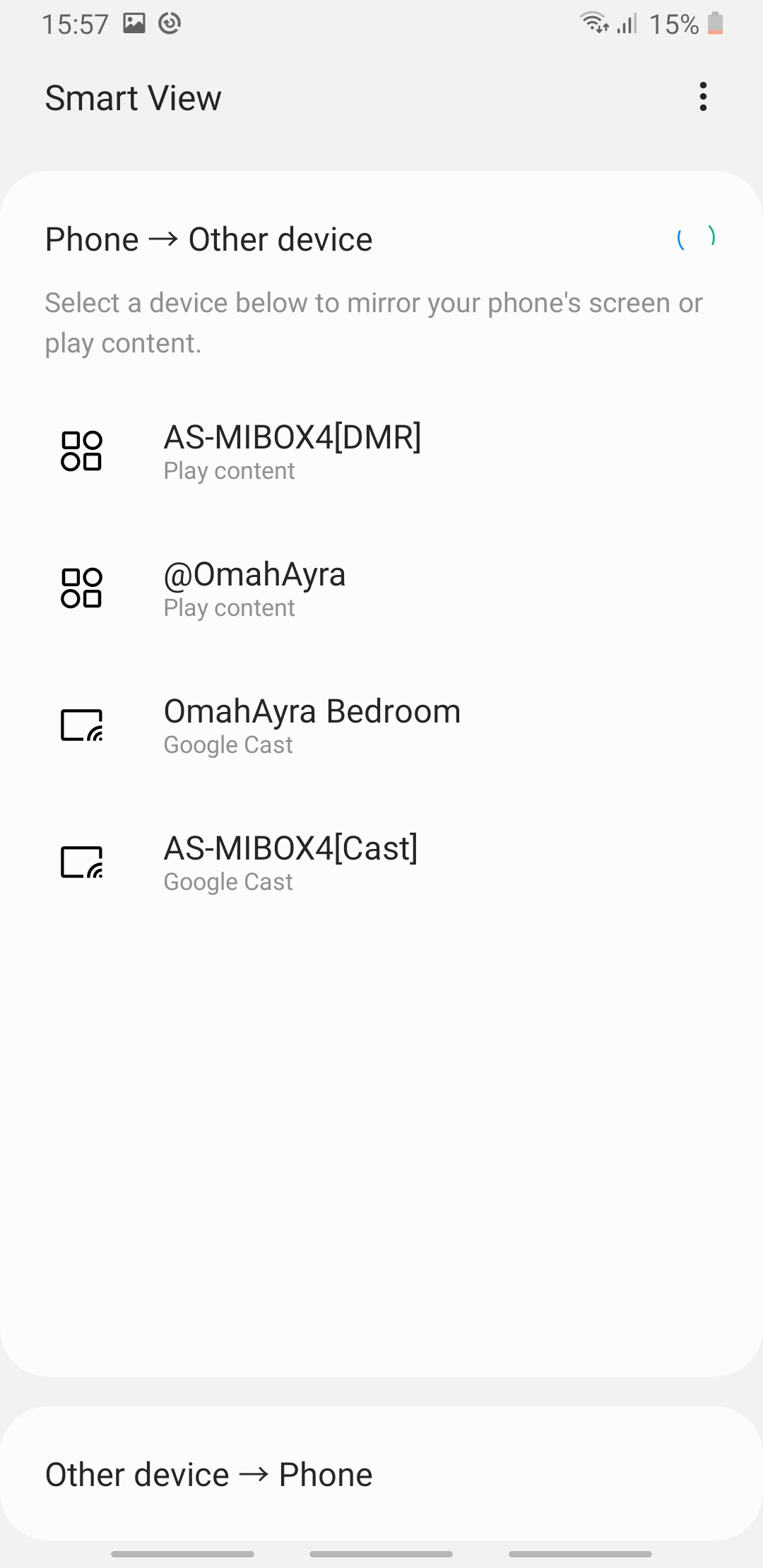This screenshot has width=763, height=1568.
Task: Cast to OmahAyra Bedroom
Action: [x=312, y=725]
